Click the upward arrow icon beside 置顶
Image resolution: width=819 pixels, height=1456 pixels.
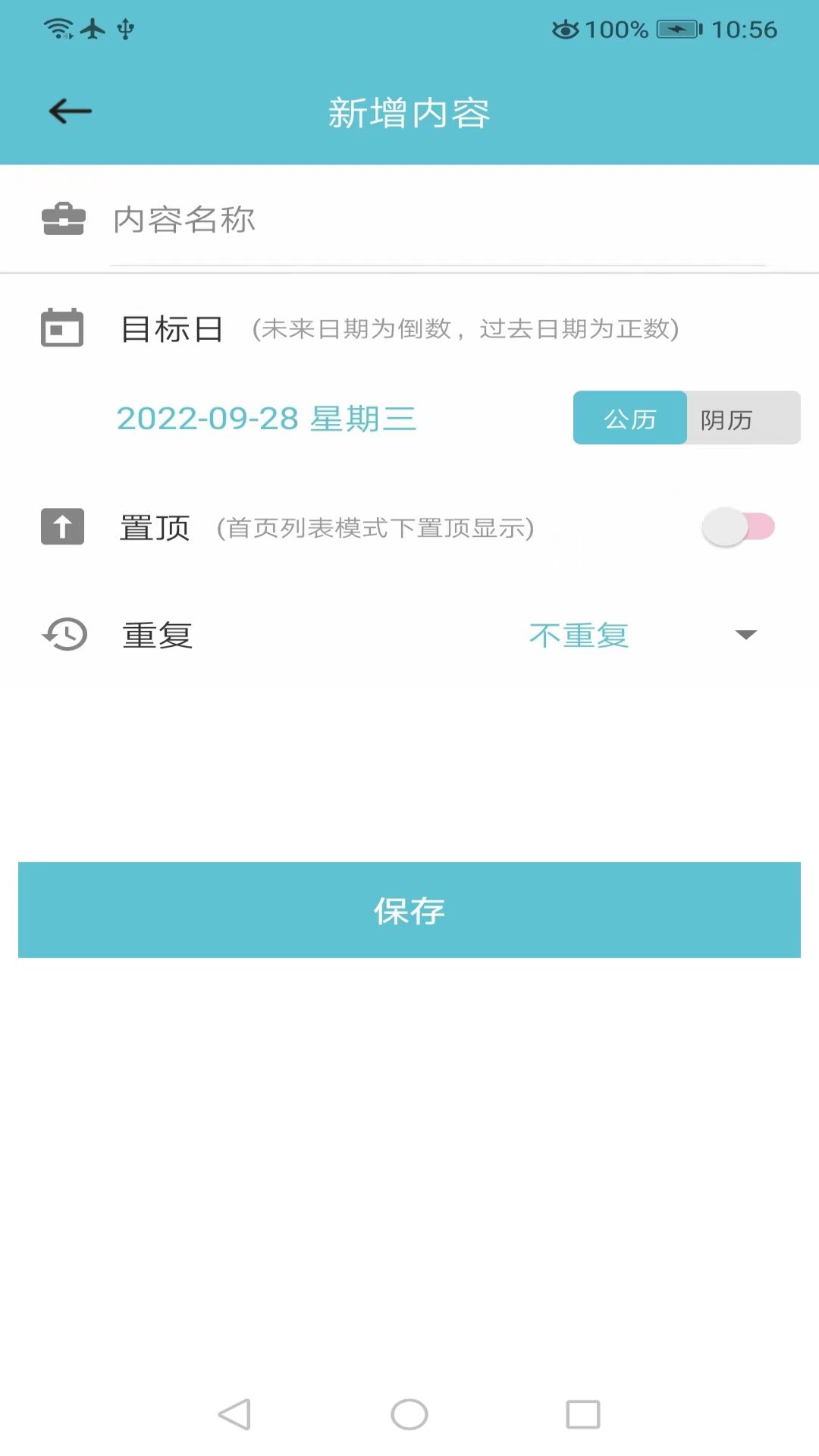click(x=62, y=526)
